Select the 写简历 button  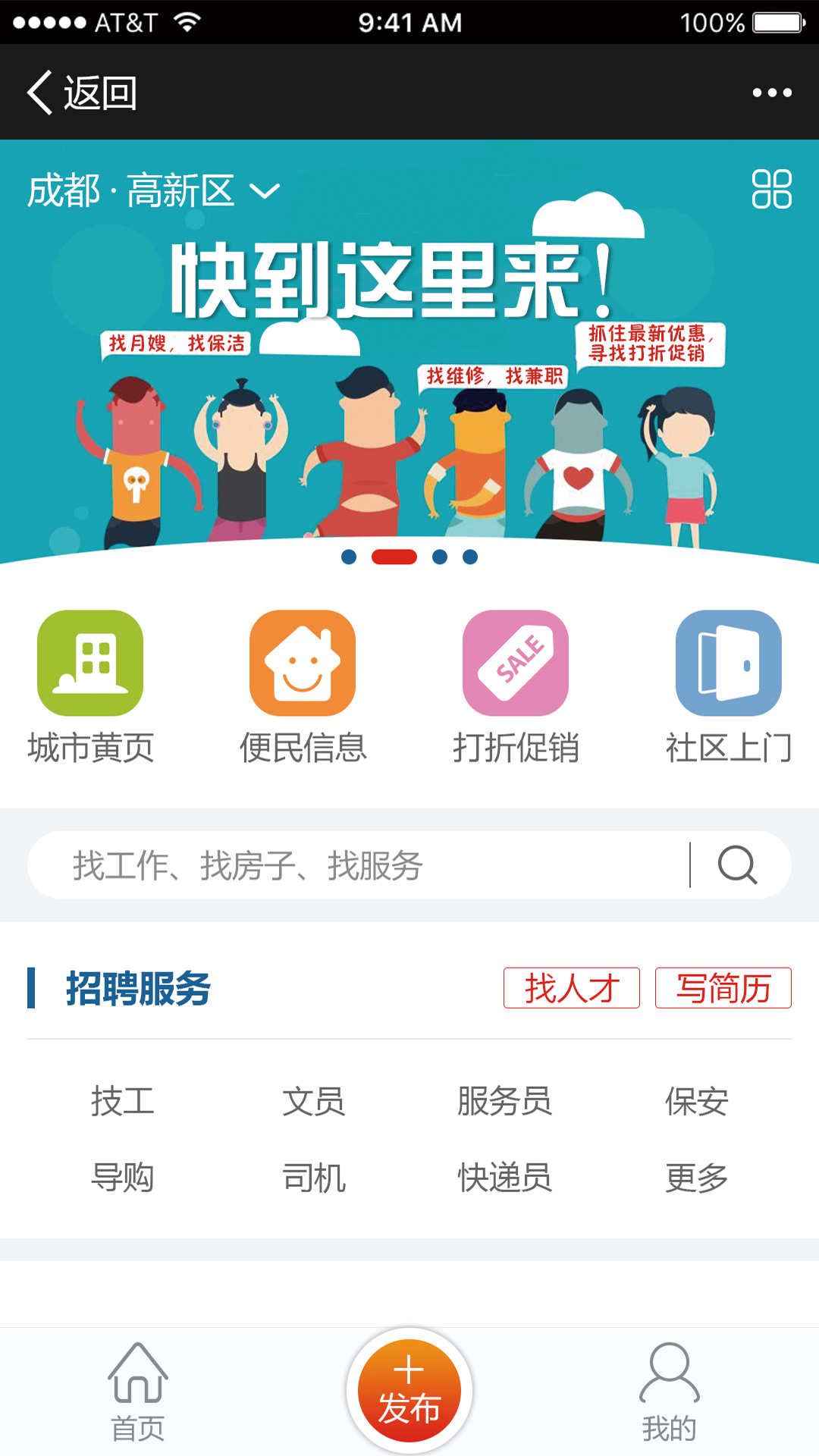click(x=723, y=988)
